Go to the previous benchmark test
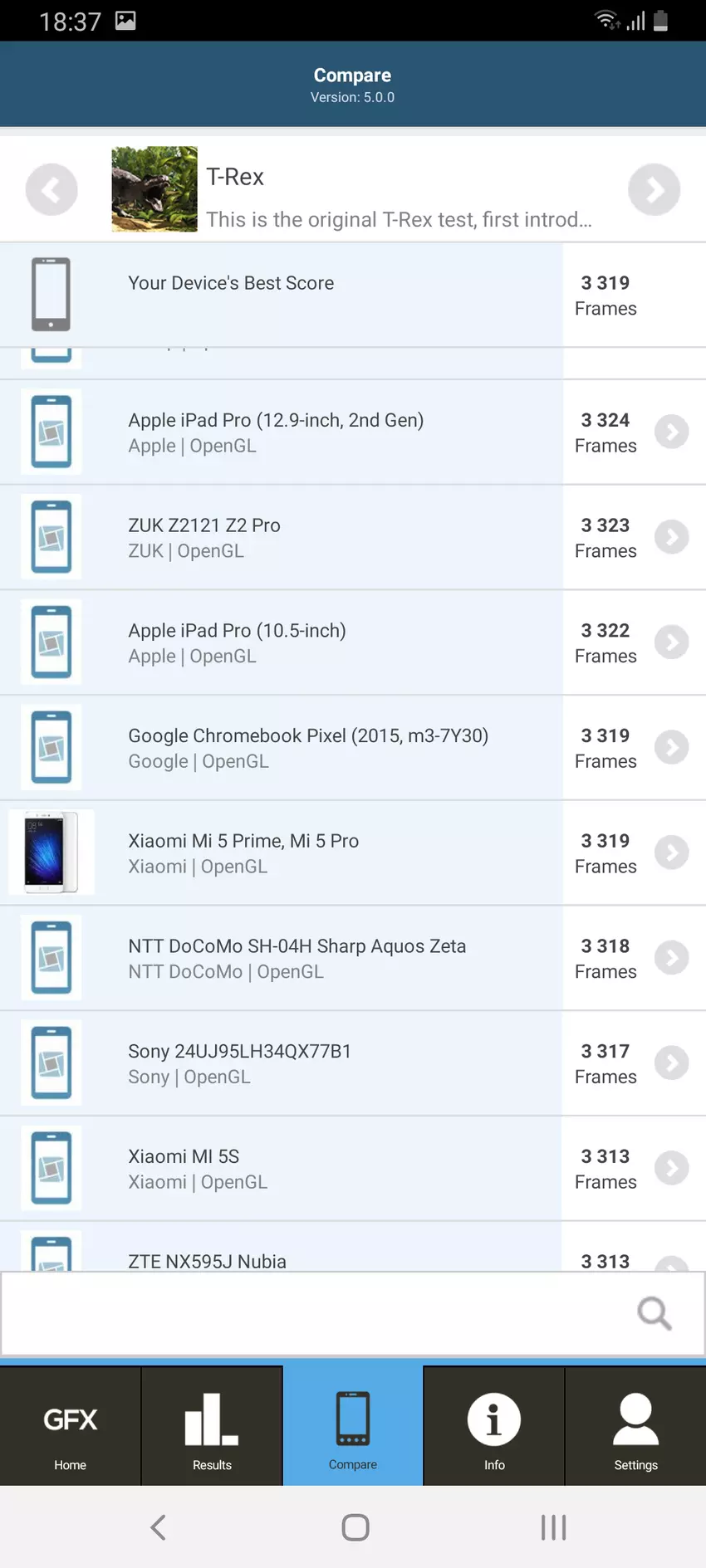Image resolution: width=706 pixels, height=1568 pixels. 51,190
